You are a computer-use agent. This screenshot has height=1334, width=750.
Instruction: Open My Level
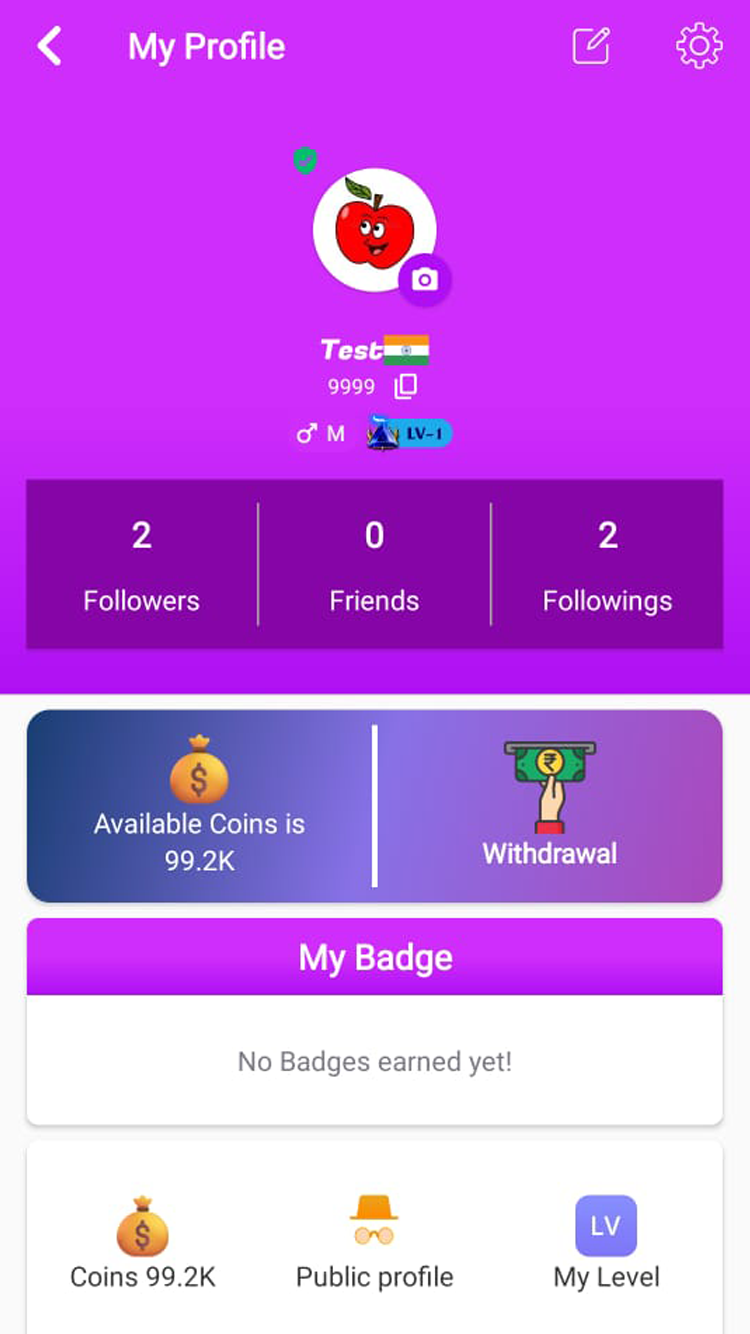tap(606, 1242)
